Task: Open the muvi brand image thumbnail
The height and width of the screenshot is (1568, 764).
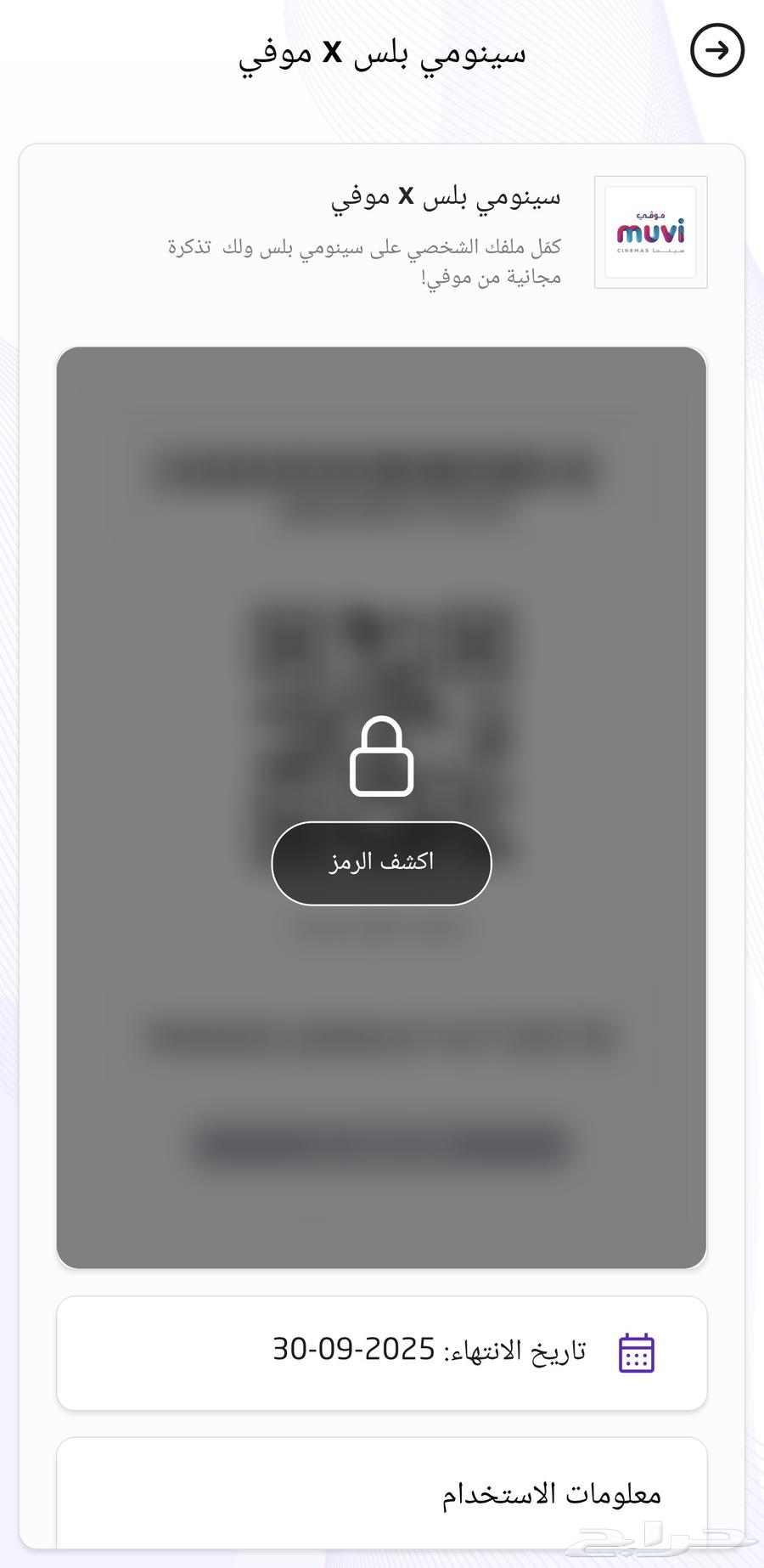Action: (650, 231)
